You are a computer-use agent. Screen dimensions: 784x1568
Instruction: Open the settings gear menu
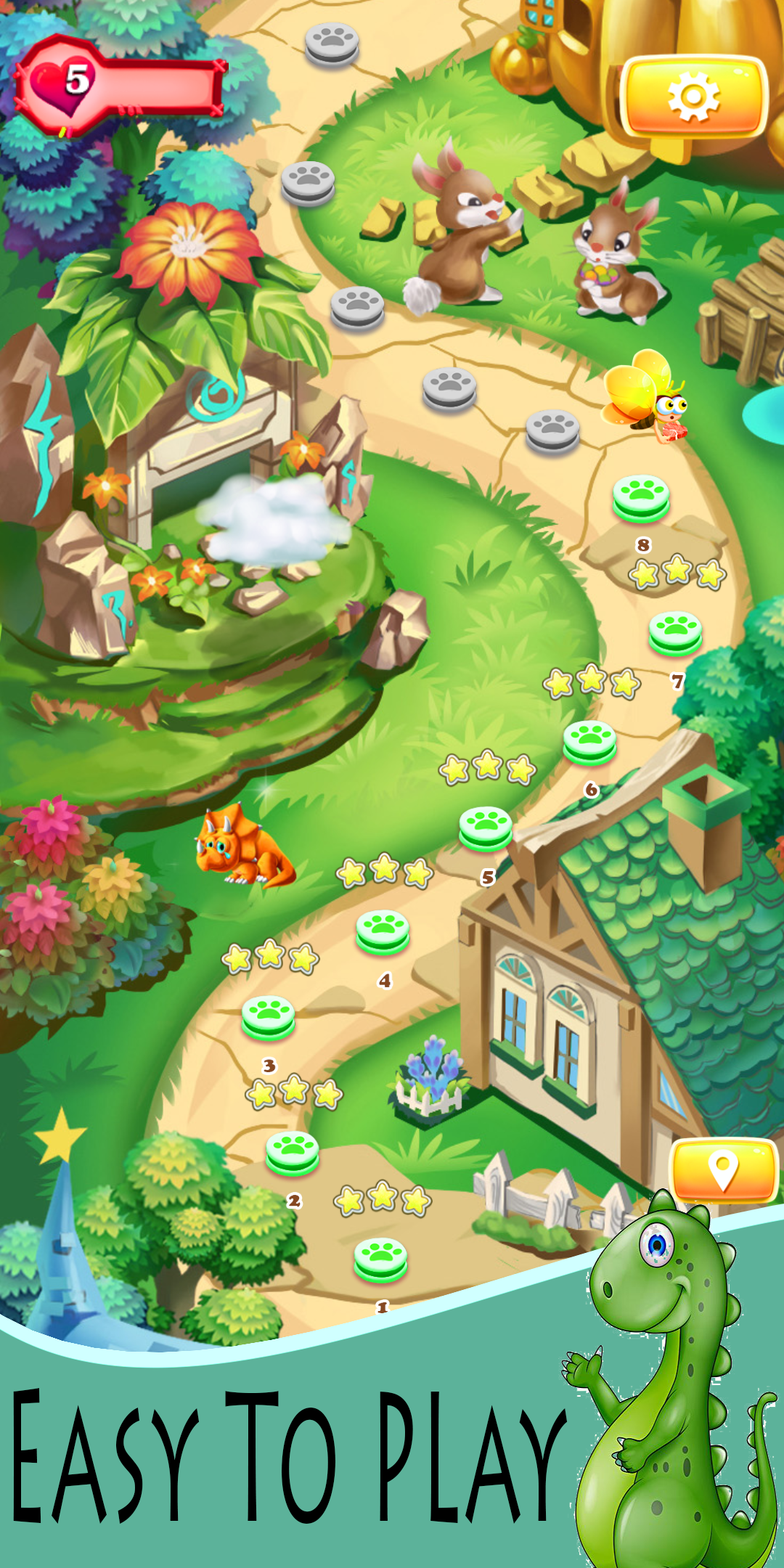tap(694, 94)
